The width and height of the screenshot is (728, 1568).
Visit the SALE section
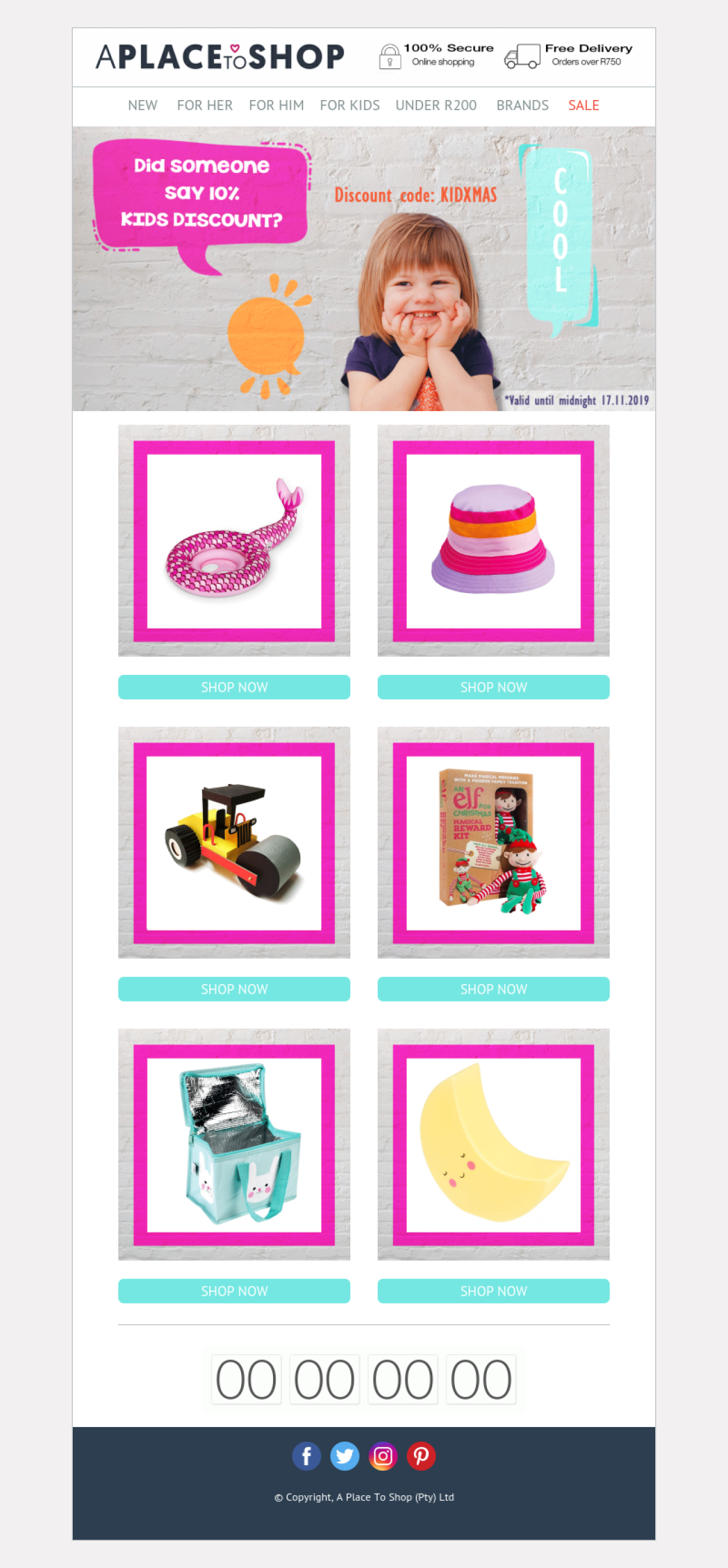tap(583, 105)
